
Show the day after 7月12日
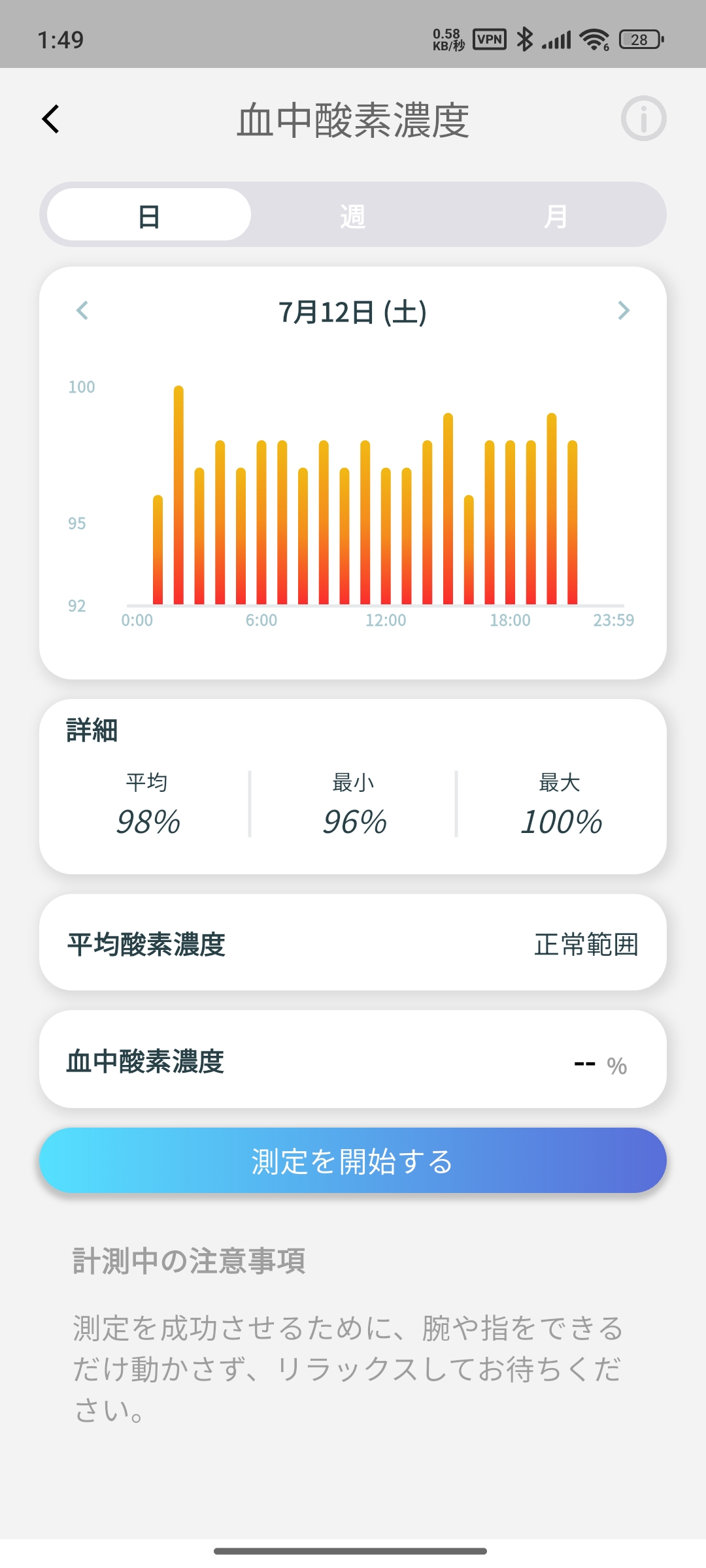(x=624, y=310)
